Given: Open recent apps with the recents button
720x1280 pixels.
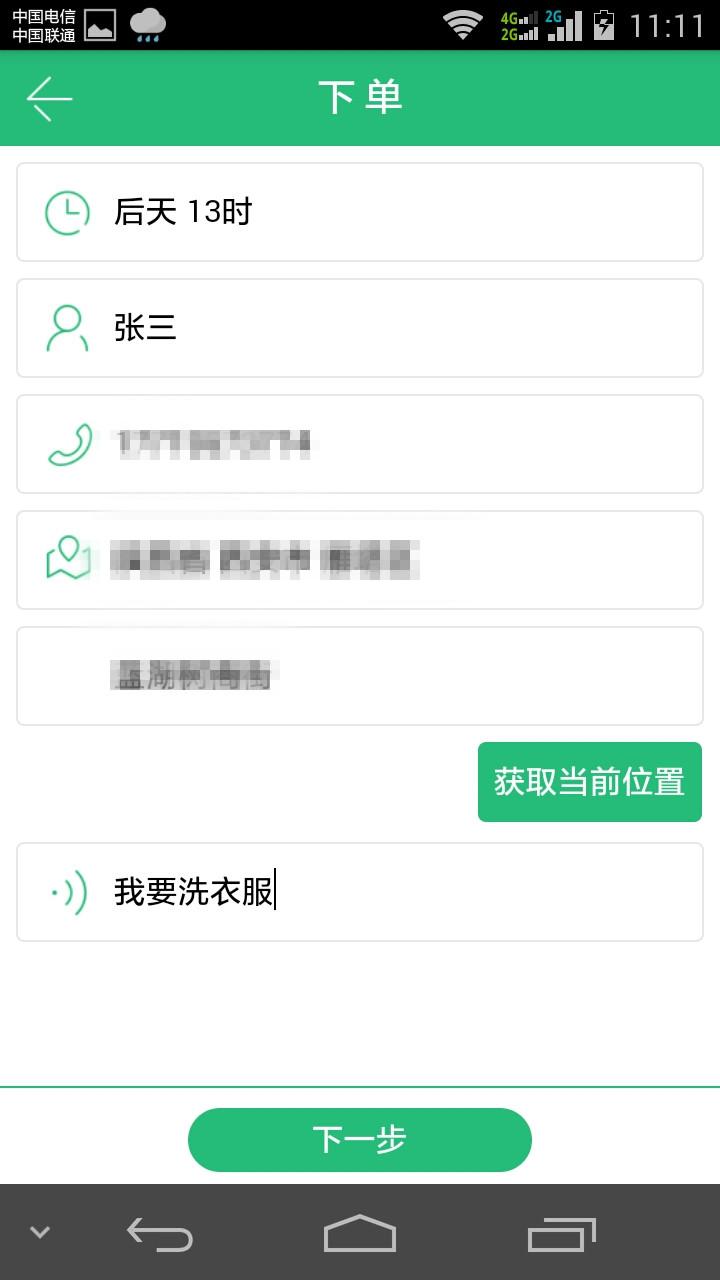Looking at the screenshot, I should (560, 1232).
